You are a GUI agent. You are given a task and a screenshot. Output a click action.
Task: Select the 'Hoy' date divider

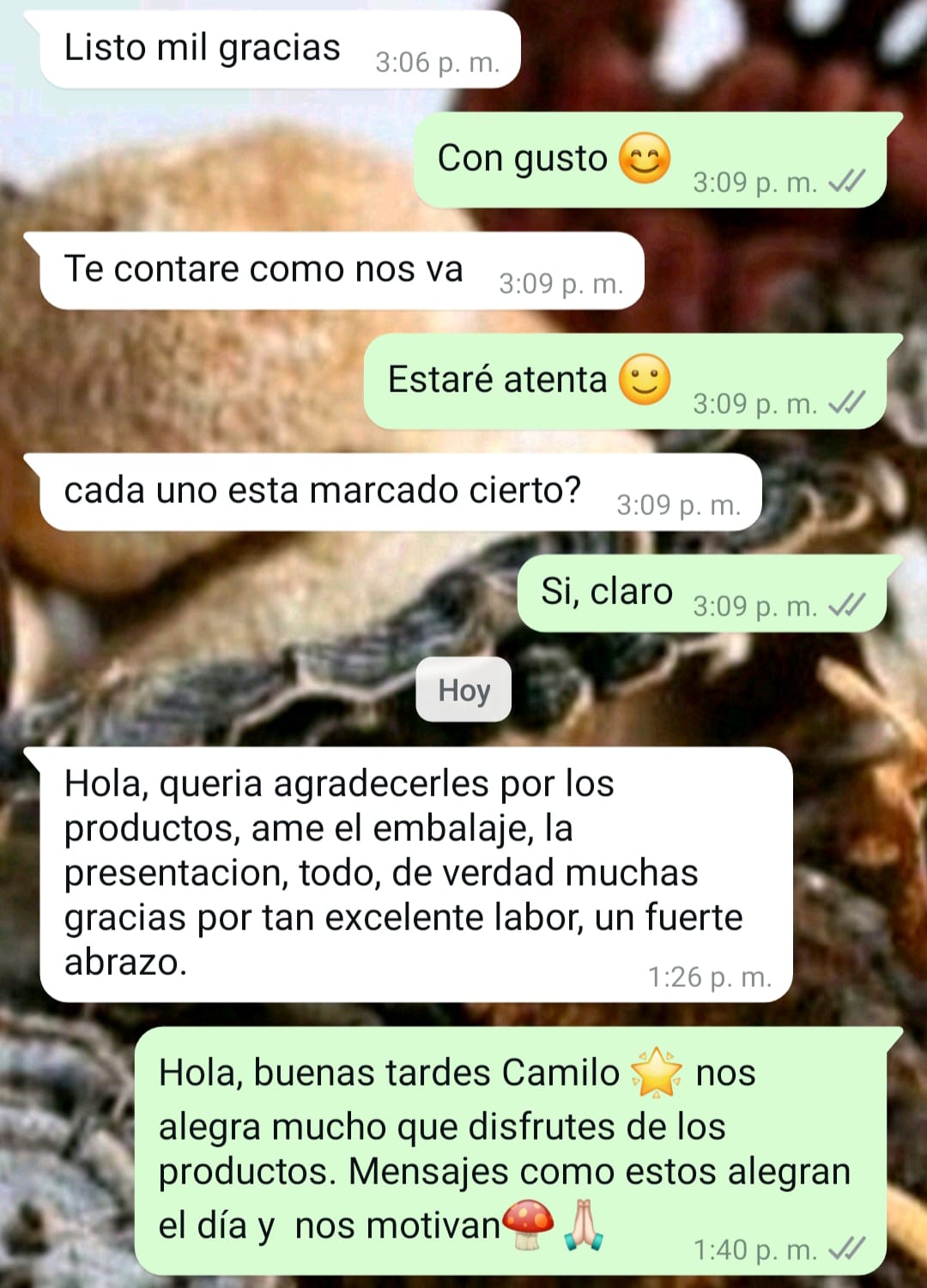tap(463, 689)
